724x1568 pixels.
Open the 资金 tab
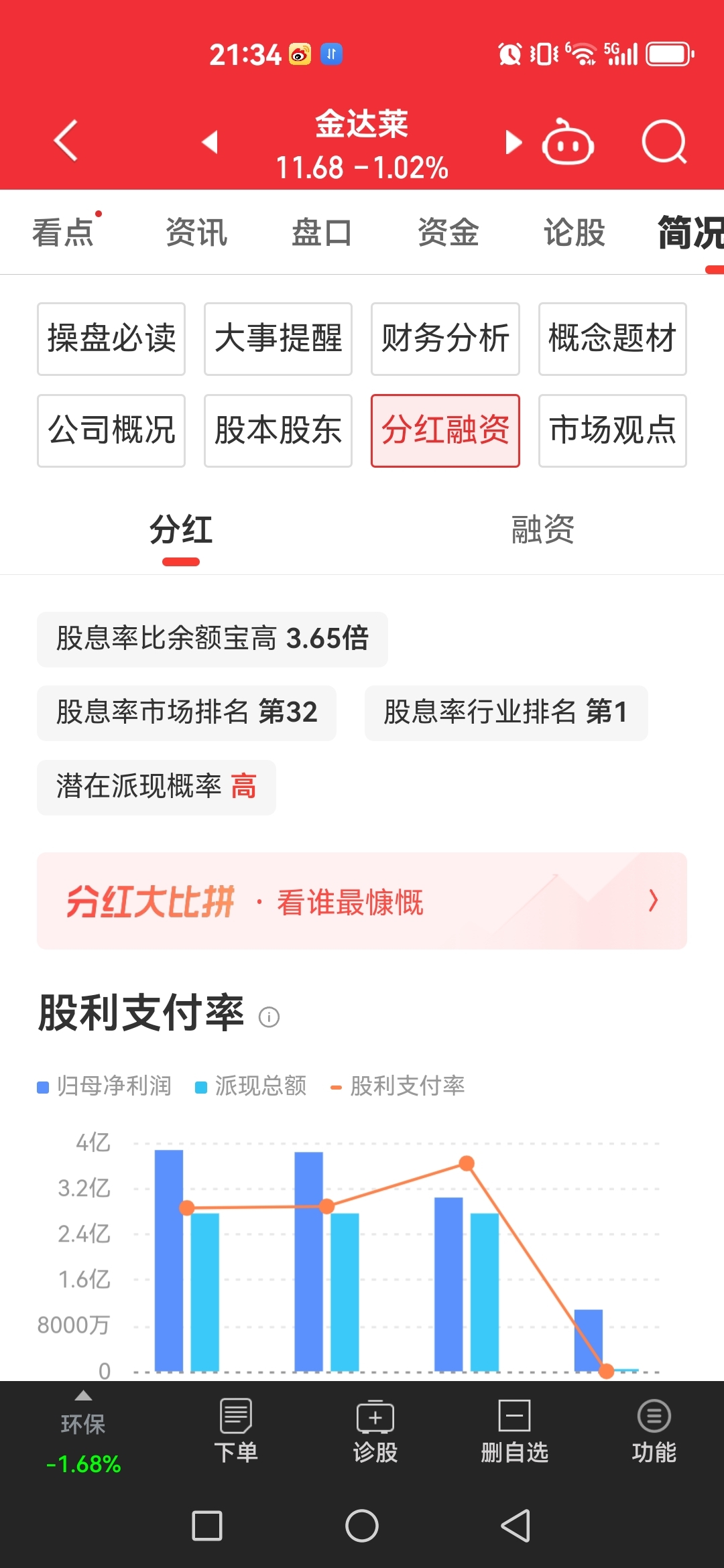click(448, 233)
